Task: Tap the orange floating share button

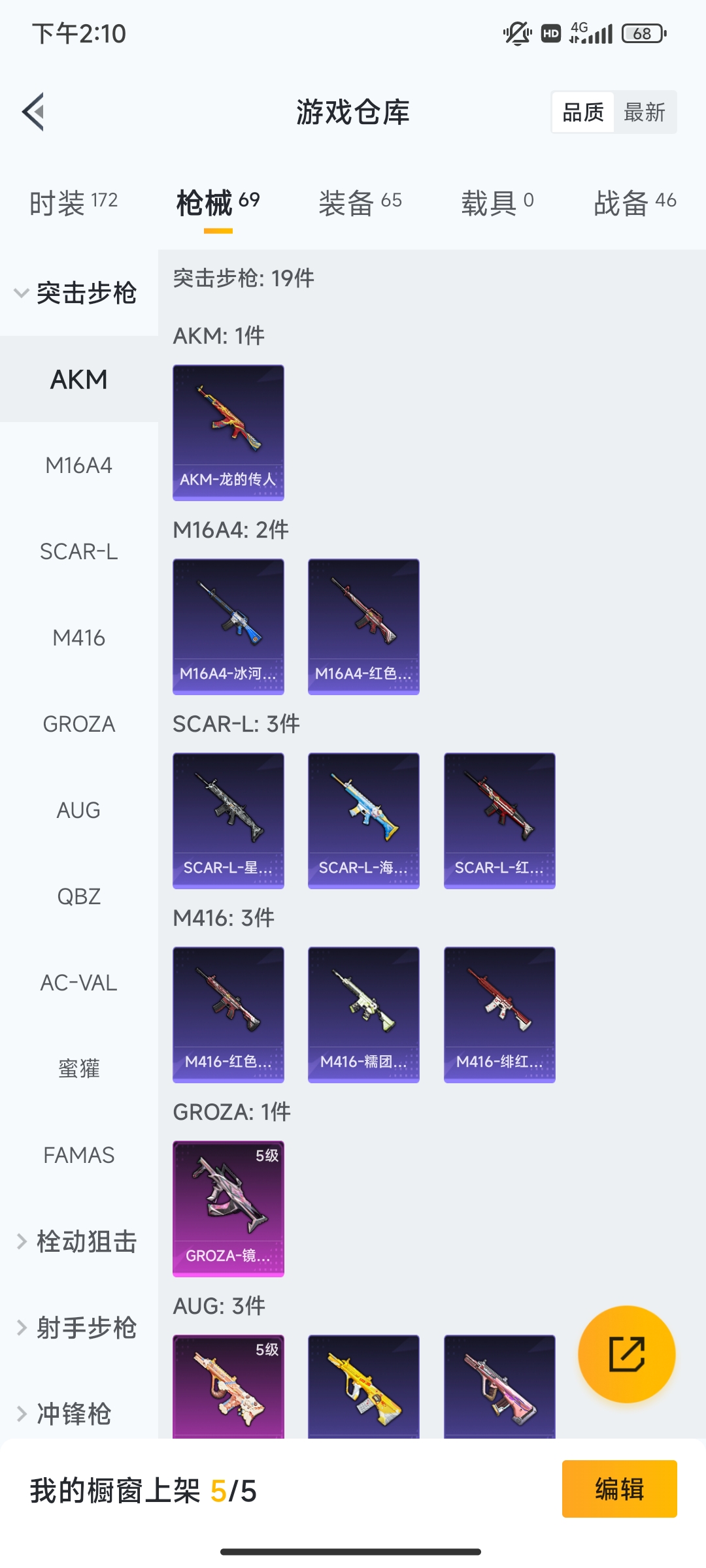Action: point(626,1354)
